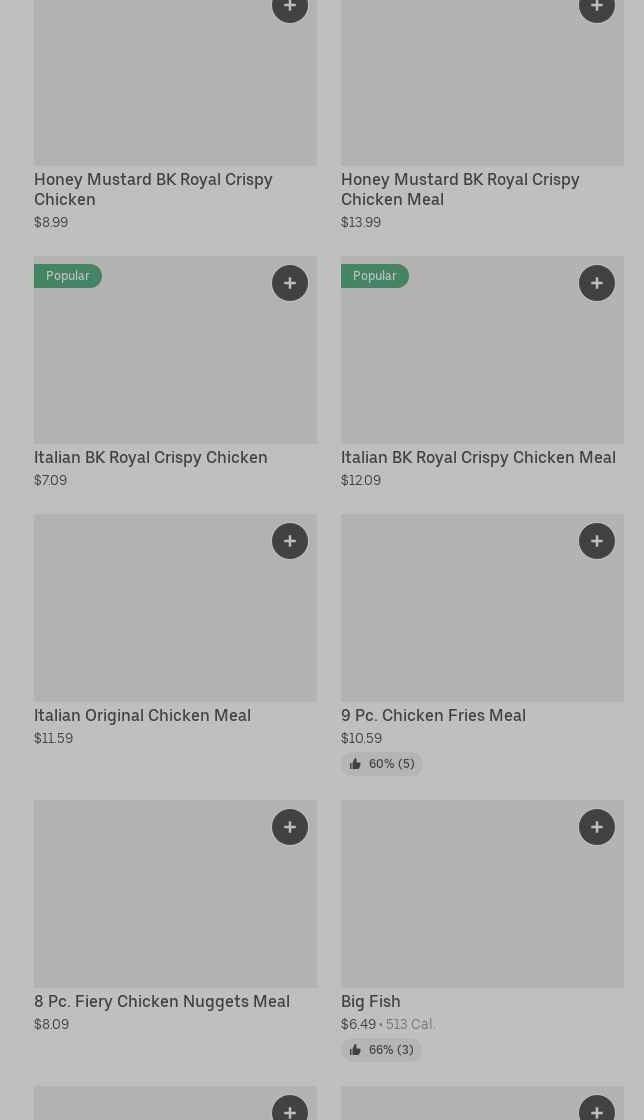This screenshot has width=644, height=1120.
Task: Open Honey Mustard BK Royal Crispy Chicken item
Action: click(154, 189)
